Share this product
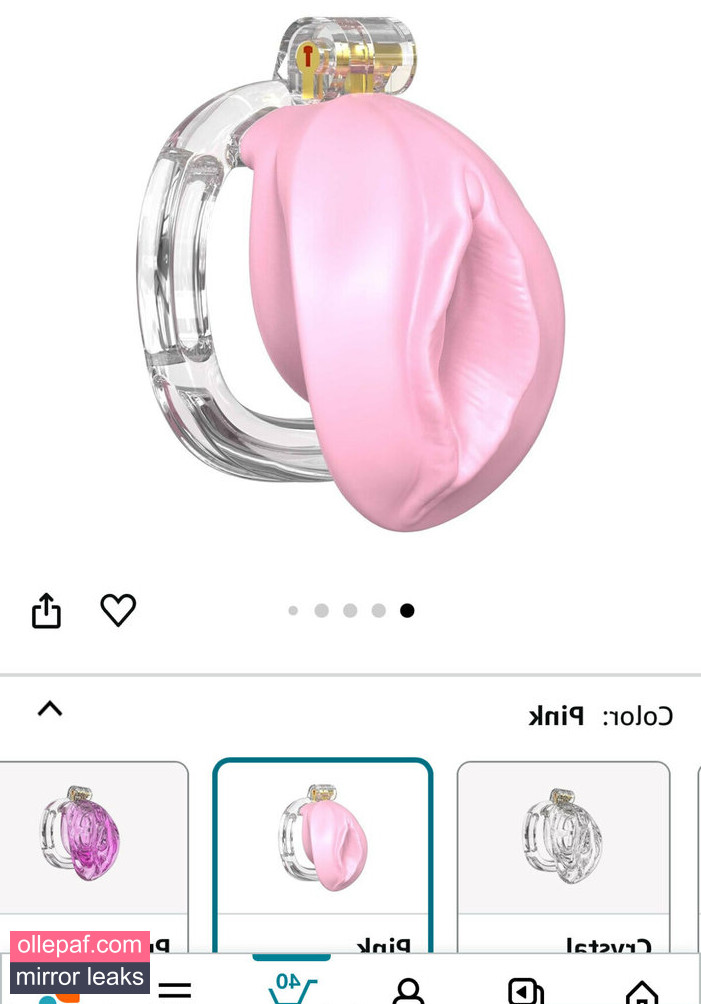Viewport: 701px width, 1004px height. click(46, 610)
